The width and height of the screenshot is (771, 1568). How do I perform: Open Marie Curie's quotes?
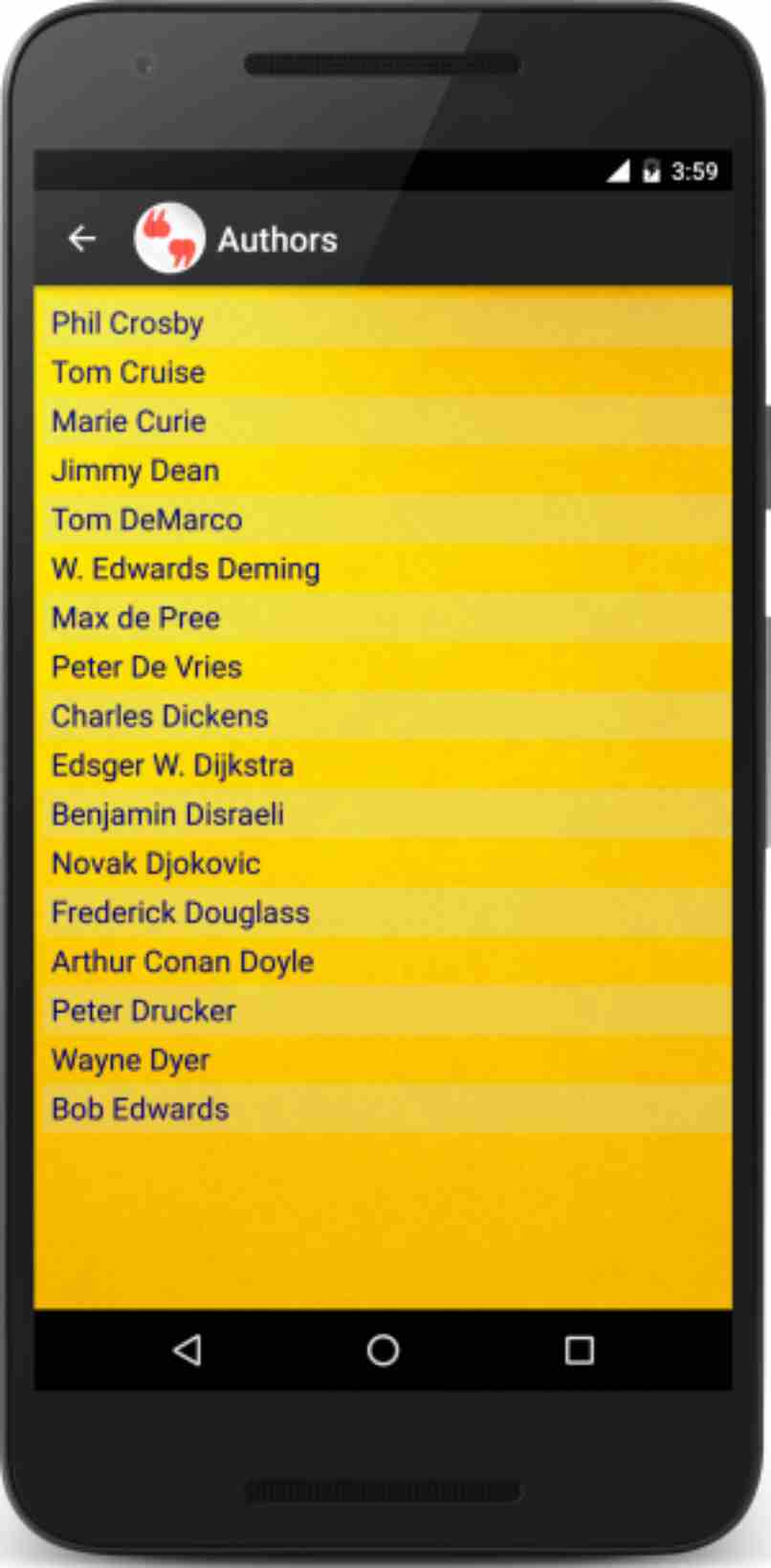pyautogui.click(x=129, y=421)
